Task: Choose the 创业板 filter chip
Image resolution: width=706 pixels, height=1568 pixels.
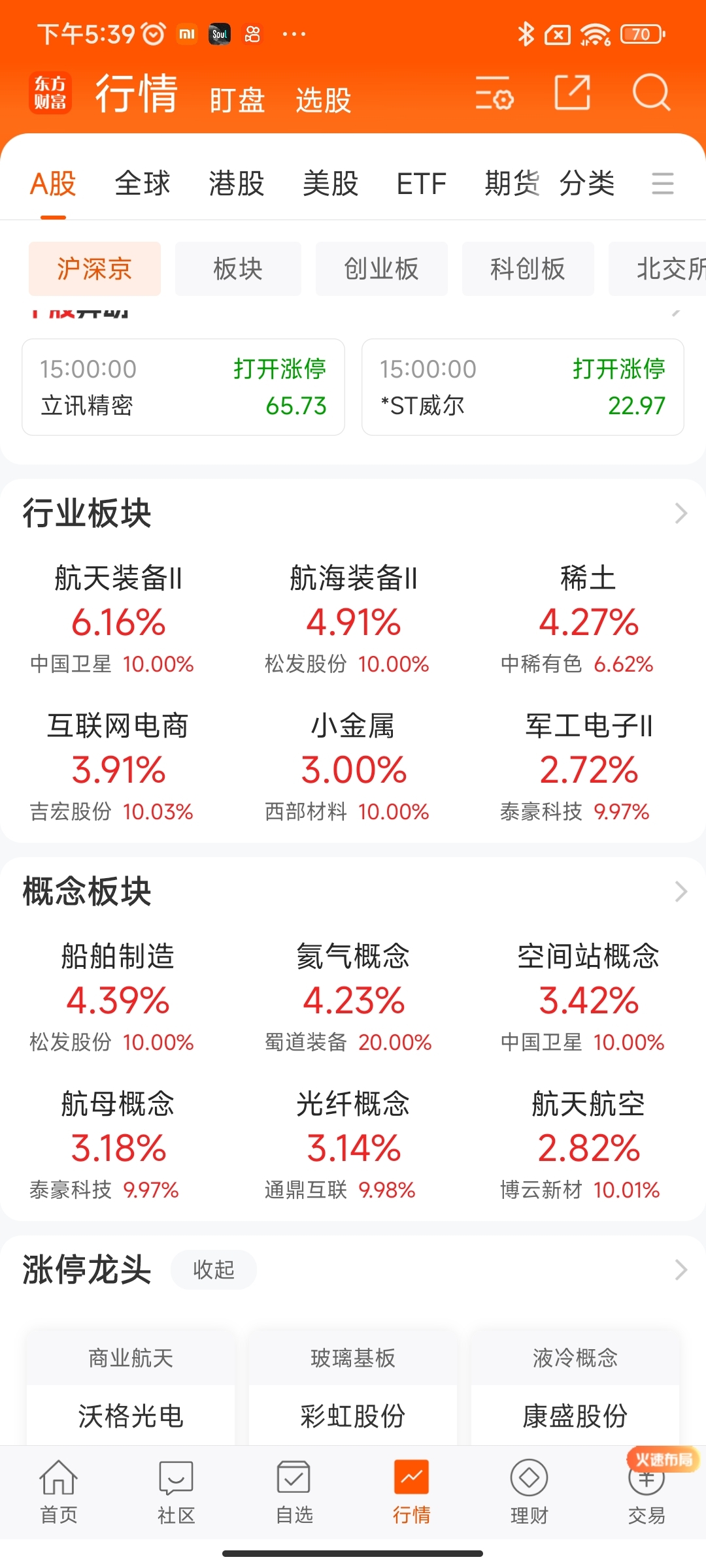Action: pyautogui.click(x=382, y=269)
